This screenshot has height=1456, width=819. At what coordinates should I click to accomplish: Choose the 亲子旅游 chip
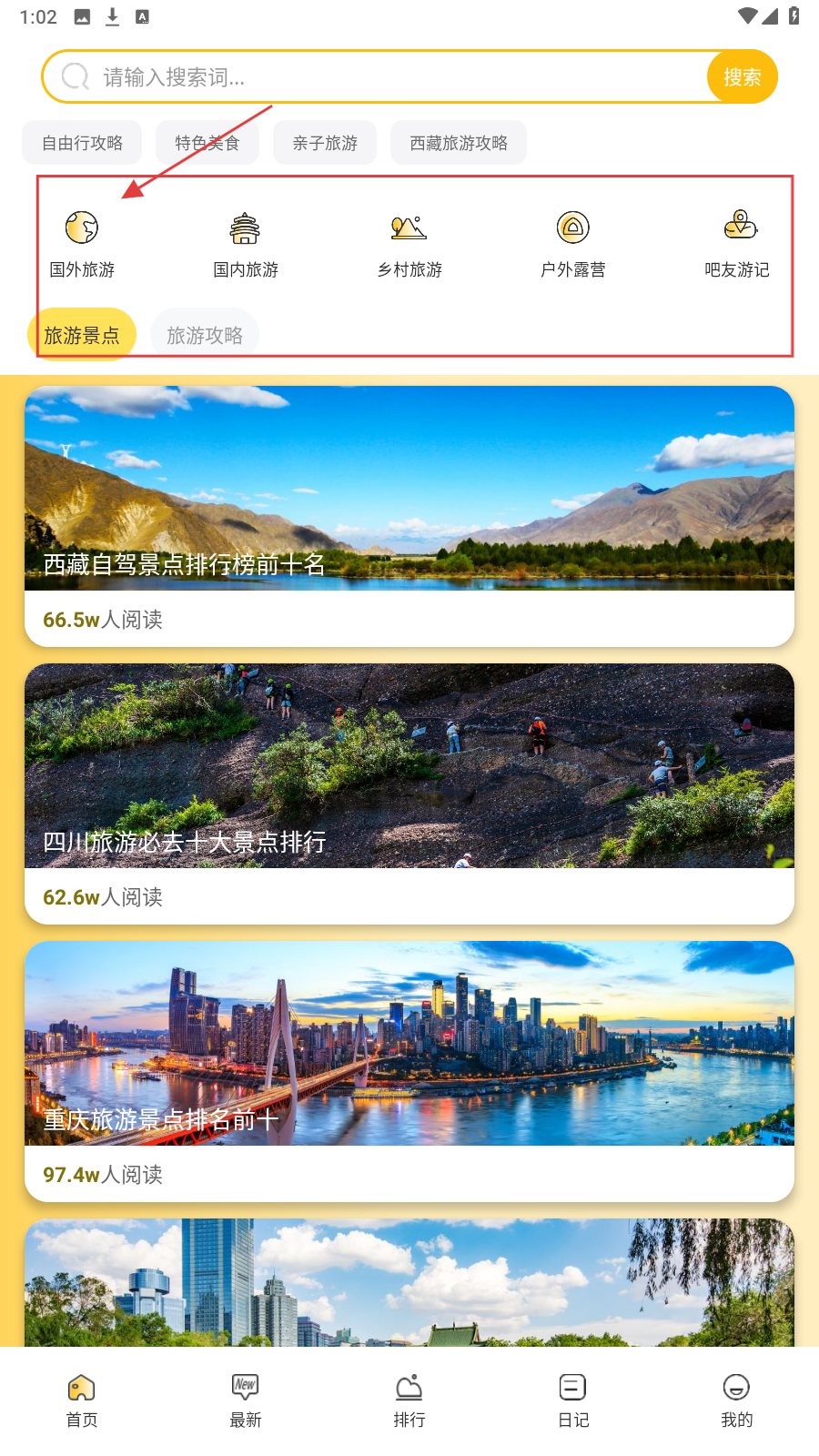pos(325,143)
